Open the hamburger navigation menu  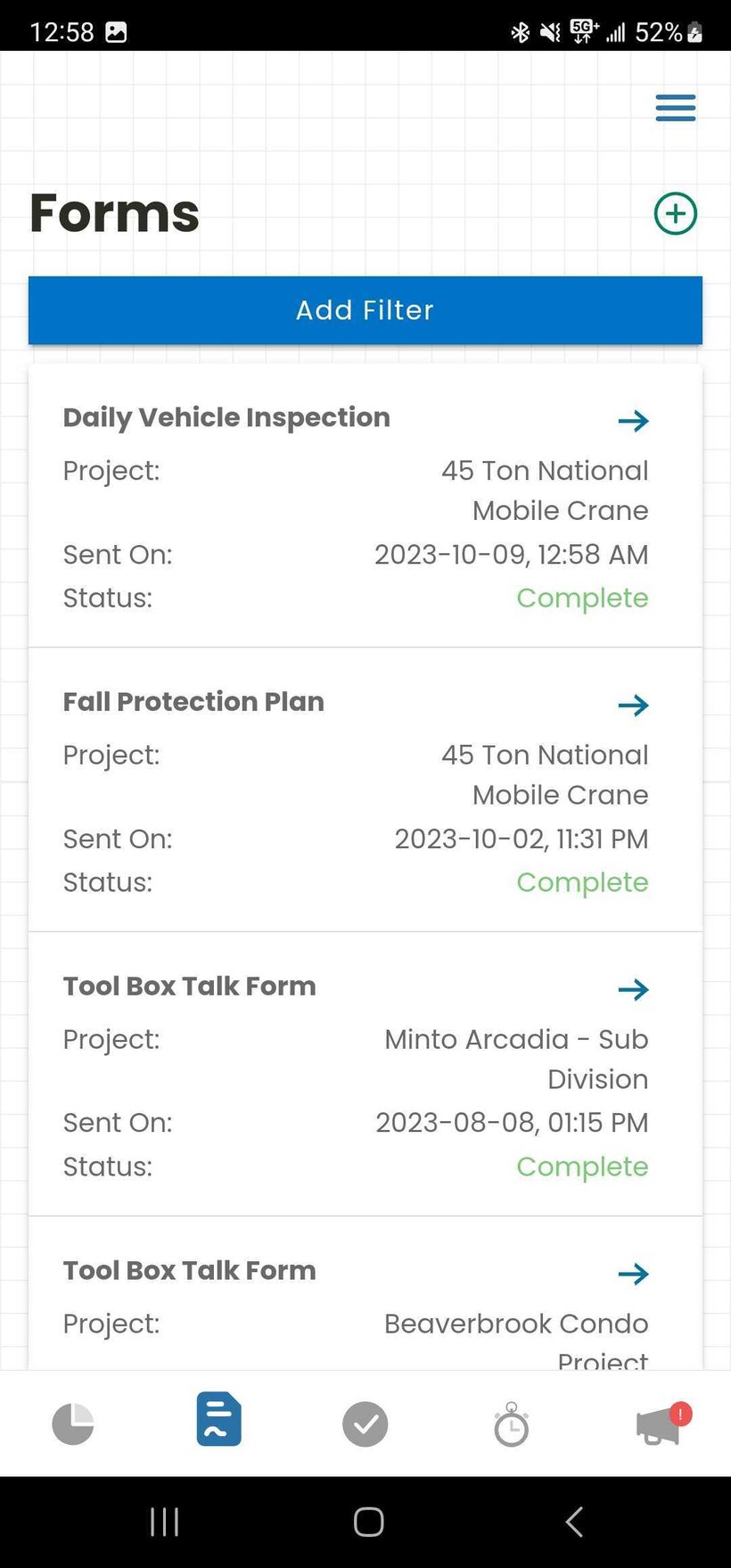pyautogui.click(x=675, y=107)
